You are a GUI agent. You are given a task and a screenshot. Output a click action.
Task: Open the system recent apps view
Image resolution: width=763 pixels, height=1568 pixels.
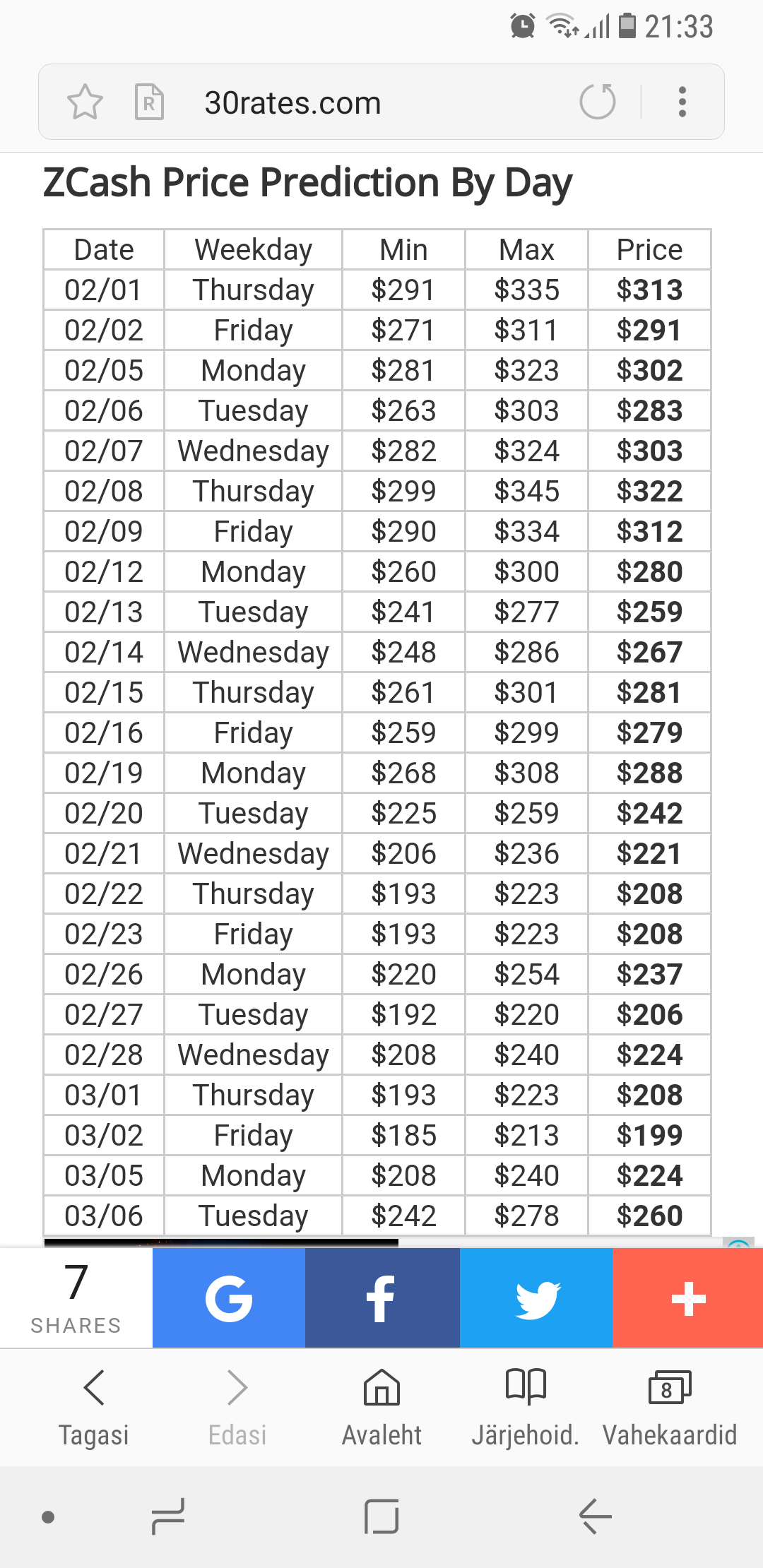pyautogui.click(x=168, y=1516)
